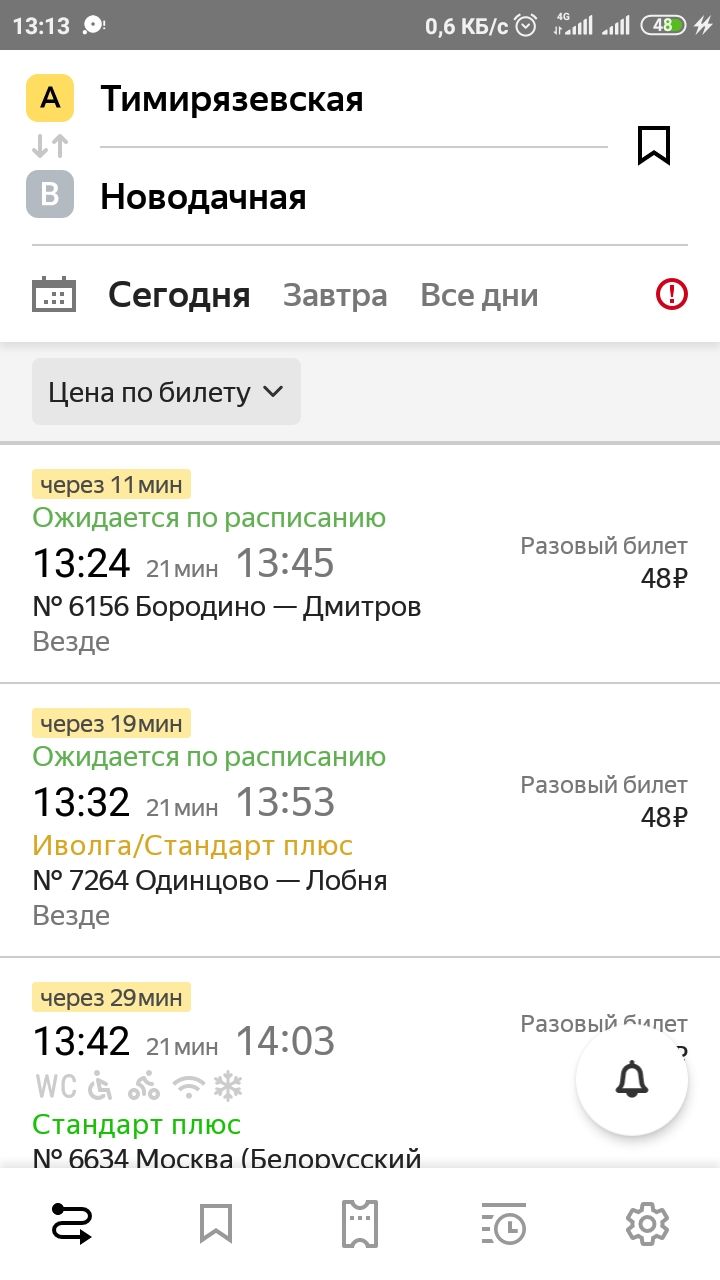Open settings gear in bottom bar
This screenshot has width=720, height=1280.
[647, 1224]
